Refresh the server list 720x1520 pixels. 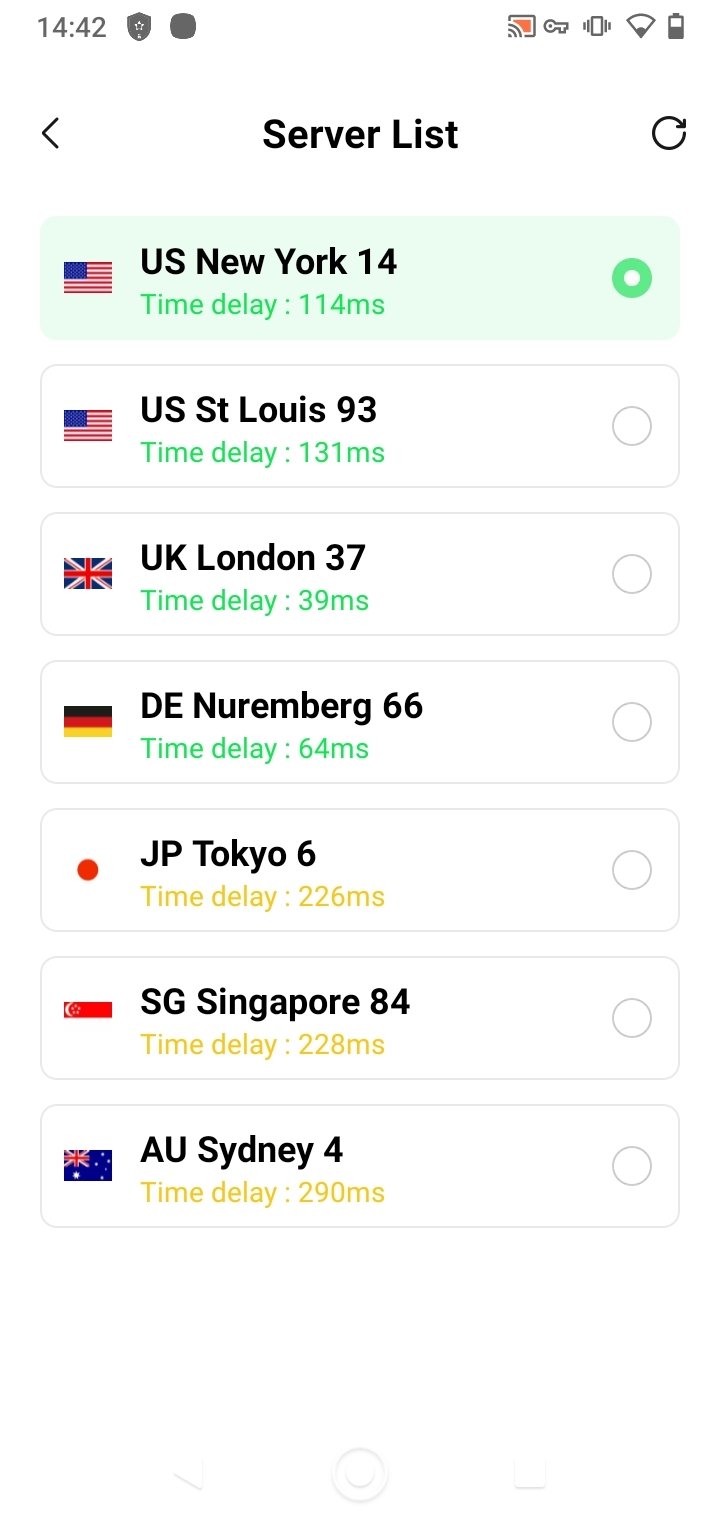tap(669, 134)
